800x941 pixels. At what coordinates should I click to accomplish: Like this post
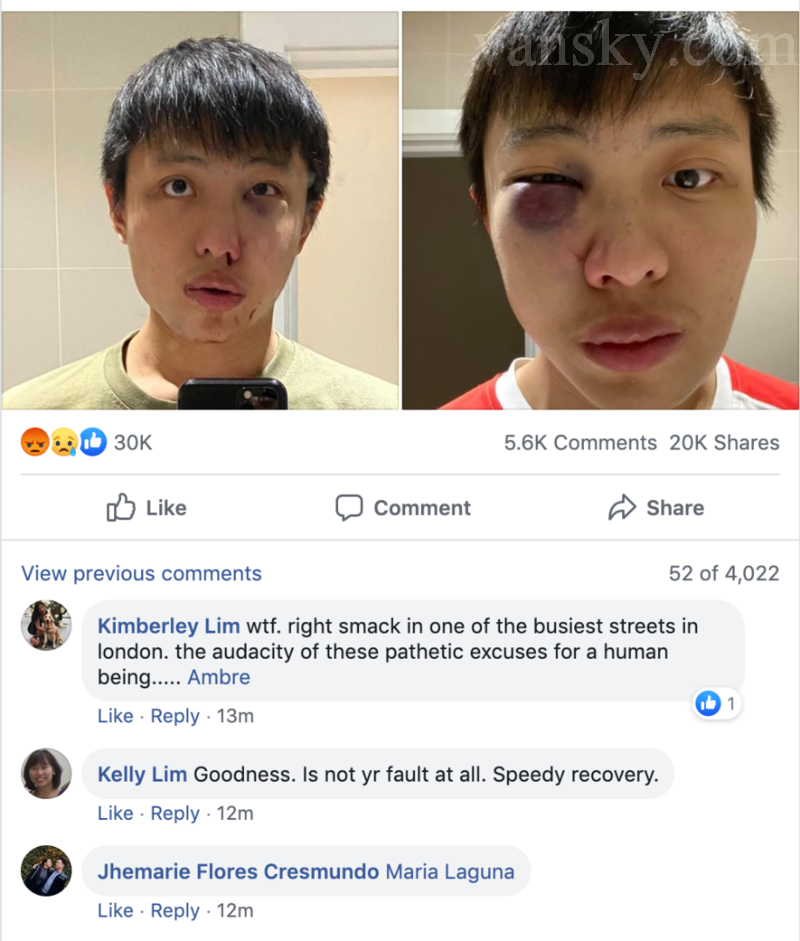click(x=146, y=508)
